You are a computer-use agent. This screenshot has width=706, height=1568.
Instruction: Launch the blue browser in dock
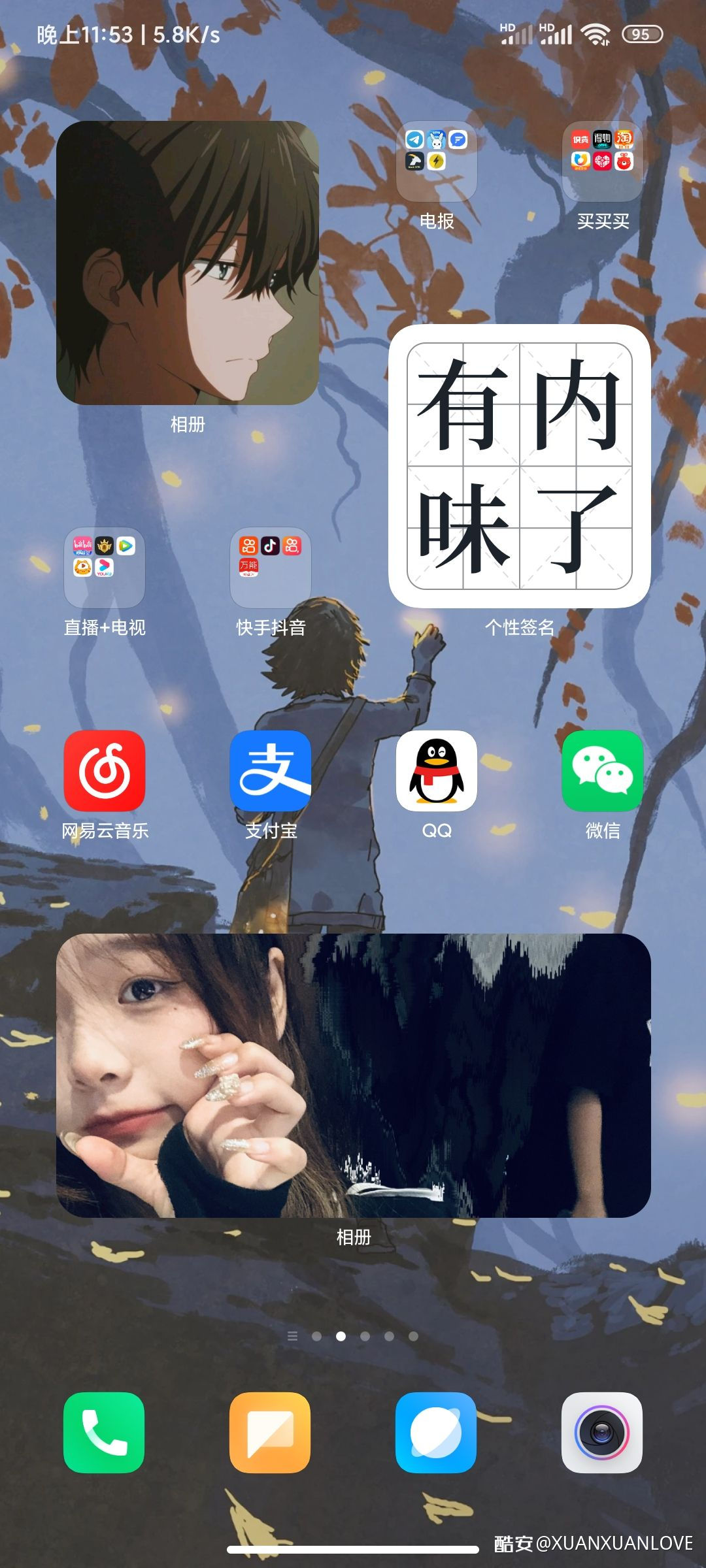pos(437,1433)
